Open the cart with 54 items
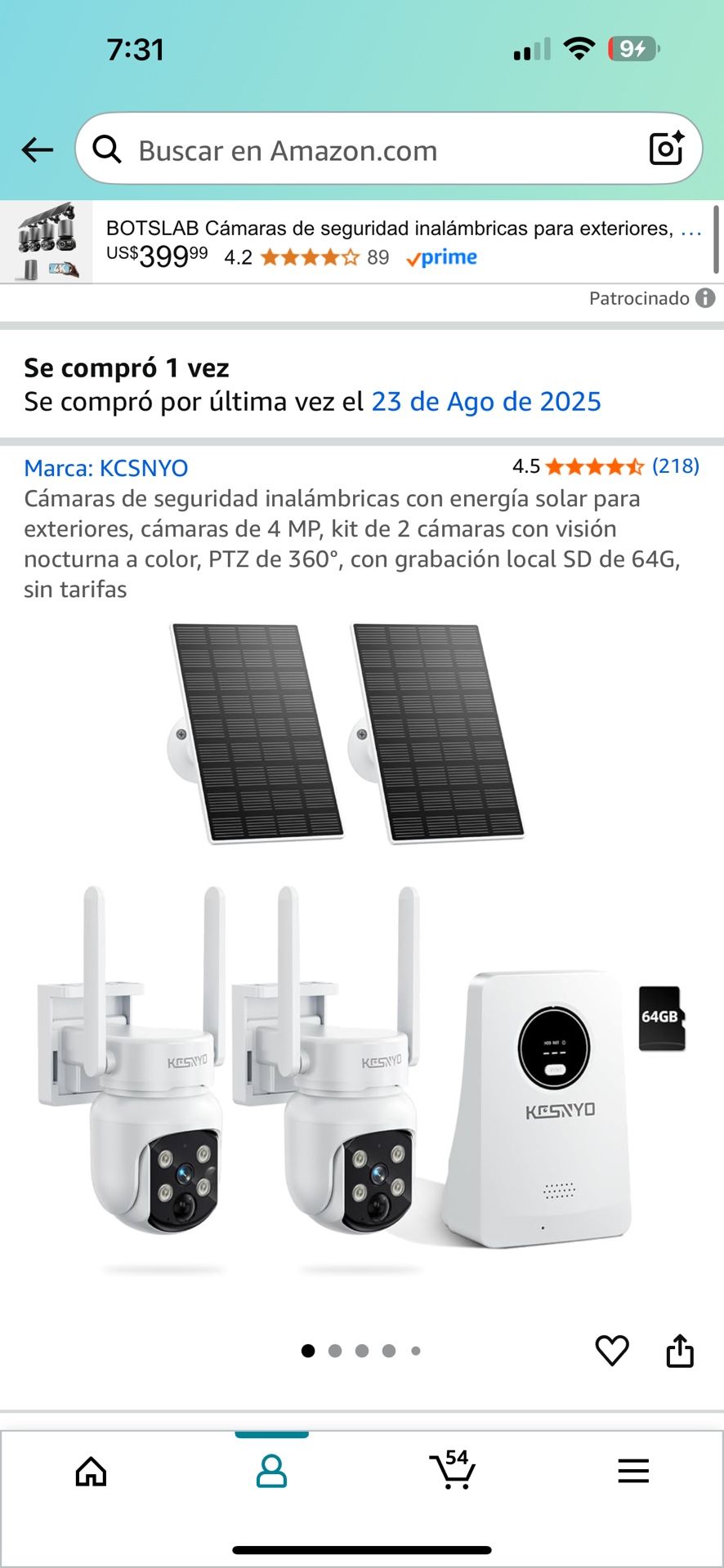Screen dimensions: 724x1568 click(452, 1470)
